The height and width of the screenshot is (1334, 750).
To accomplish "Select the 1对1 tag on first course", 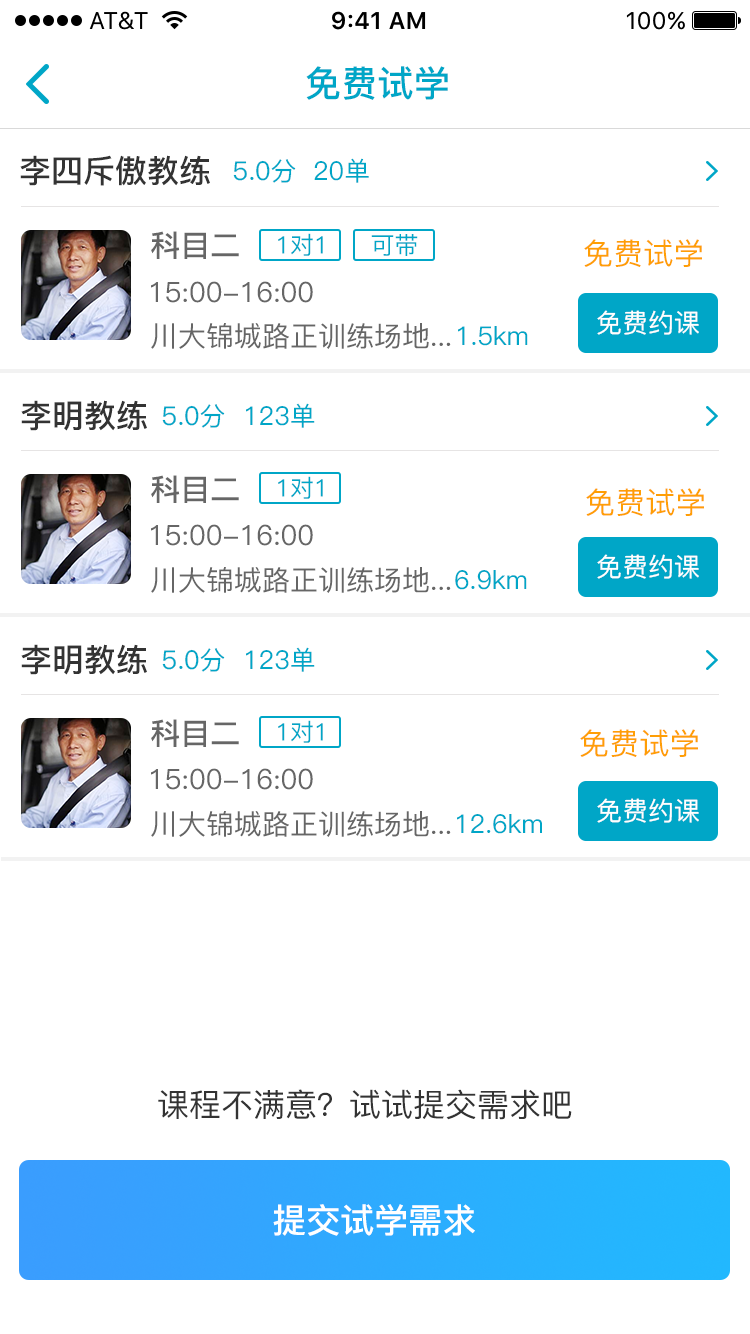I will (x=300, y=245).
